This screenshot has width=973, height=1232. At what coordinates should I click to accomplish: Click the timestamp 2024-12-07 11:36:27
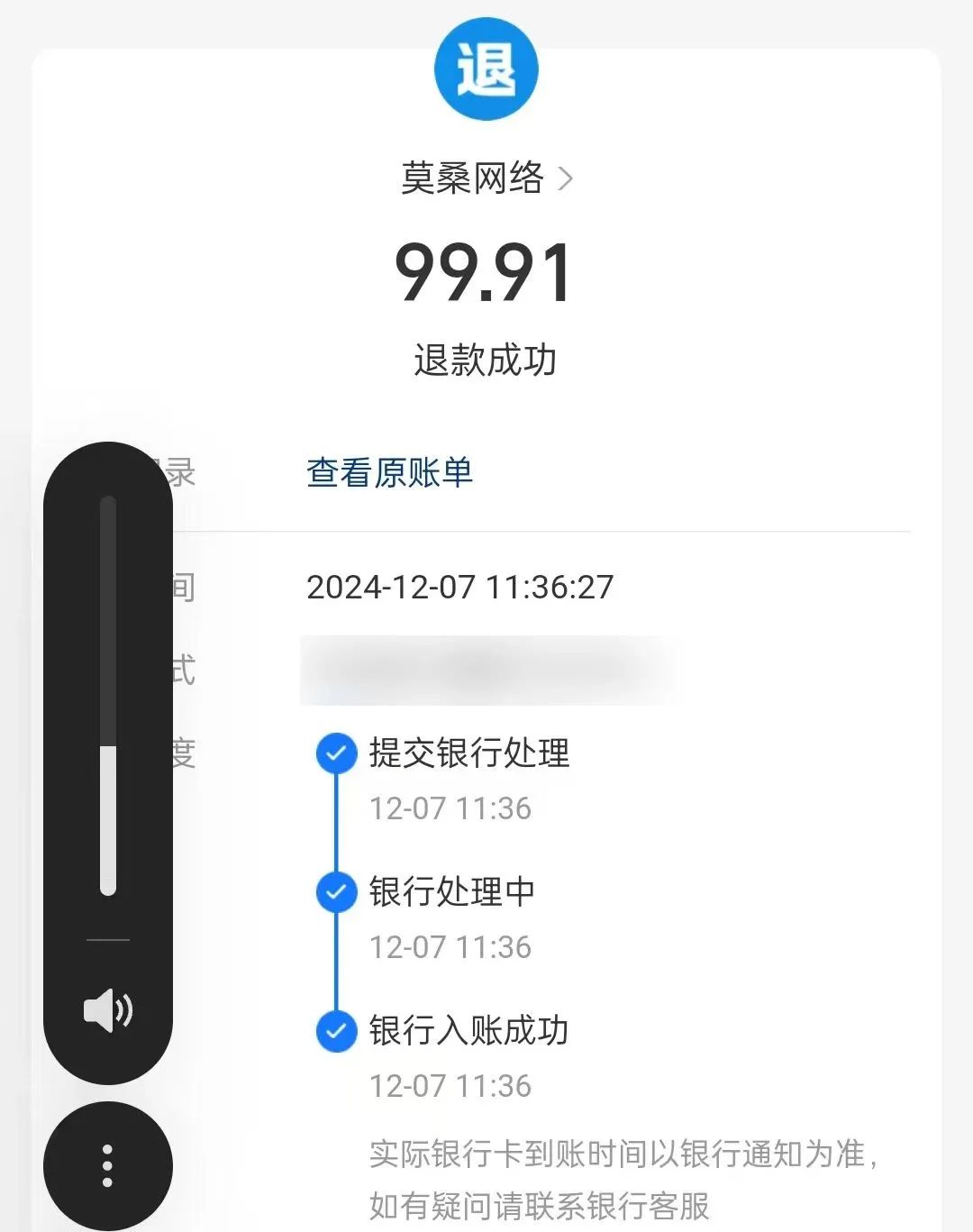pos(459,587)
